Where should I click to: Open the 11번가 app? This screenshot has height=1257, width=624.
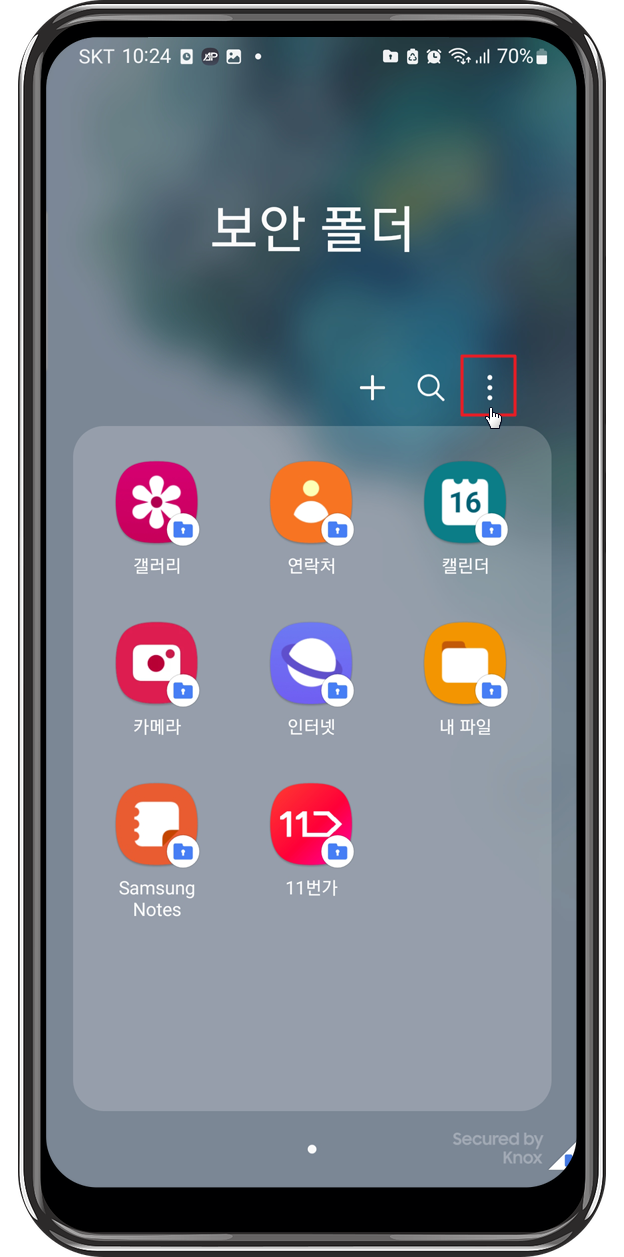click(311, 824)
